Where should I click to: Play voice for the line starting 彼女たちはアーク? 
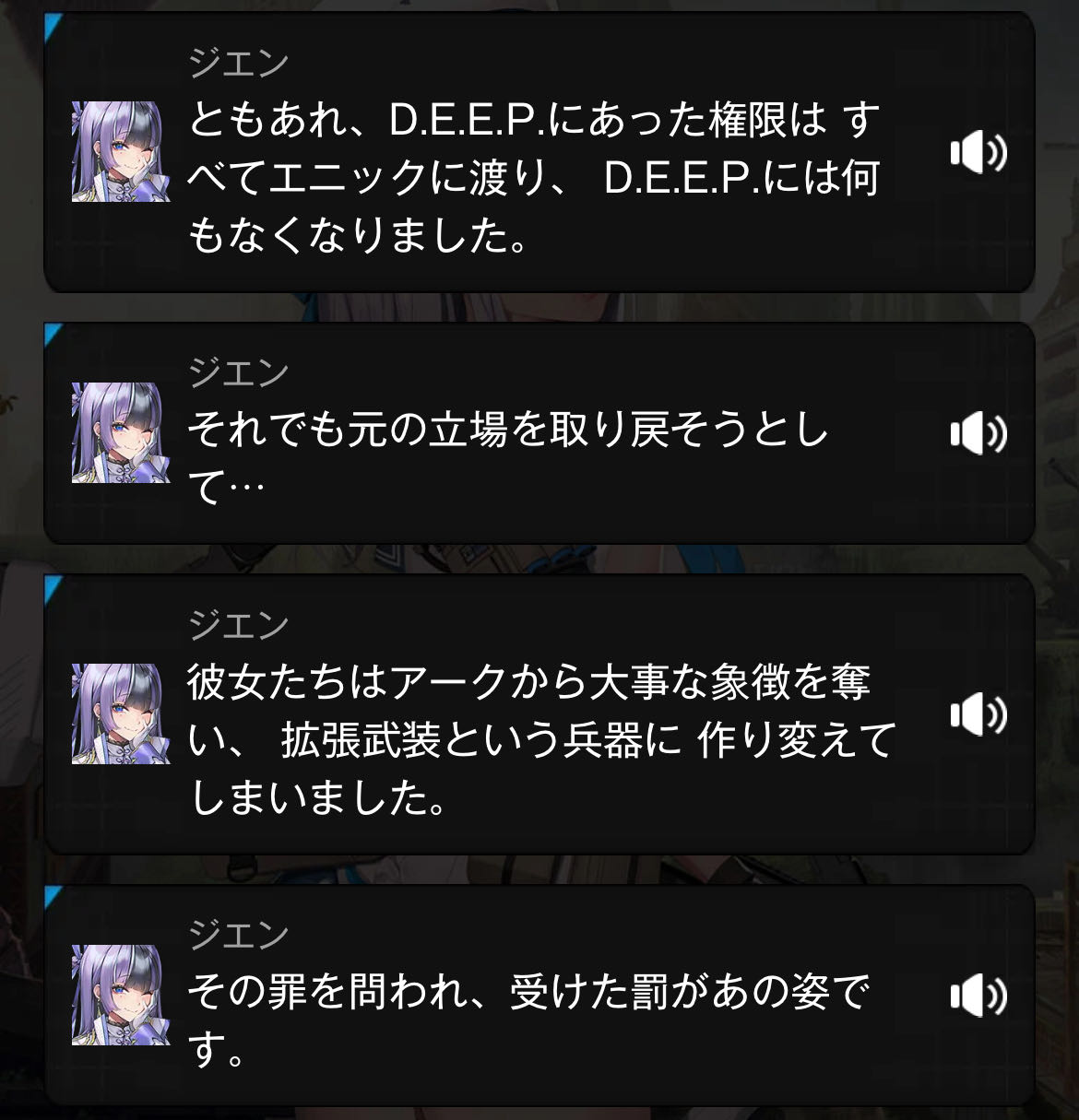[x=977, y=715]
